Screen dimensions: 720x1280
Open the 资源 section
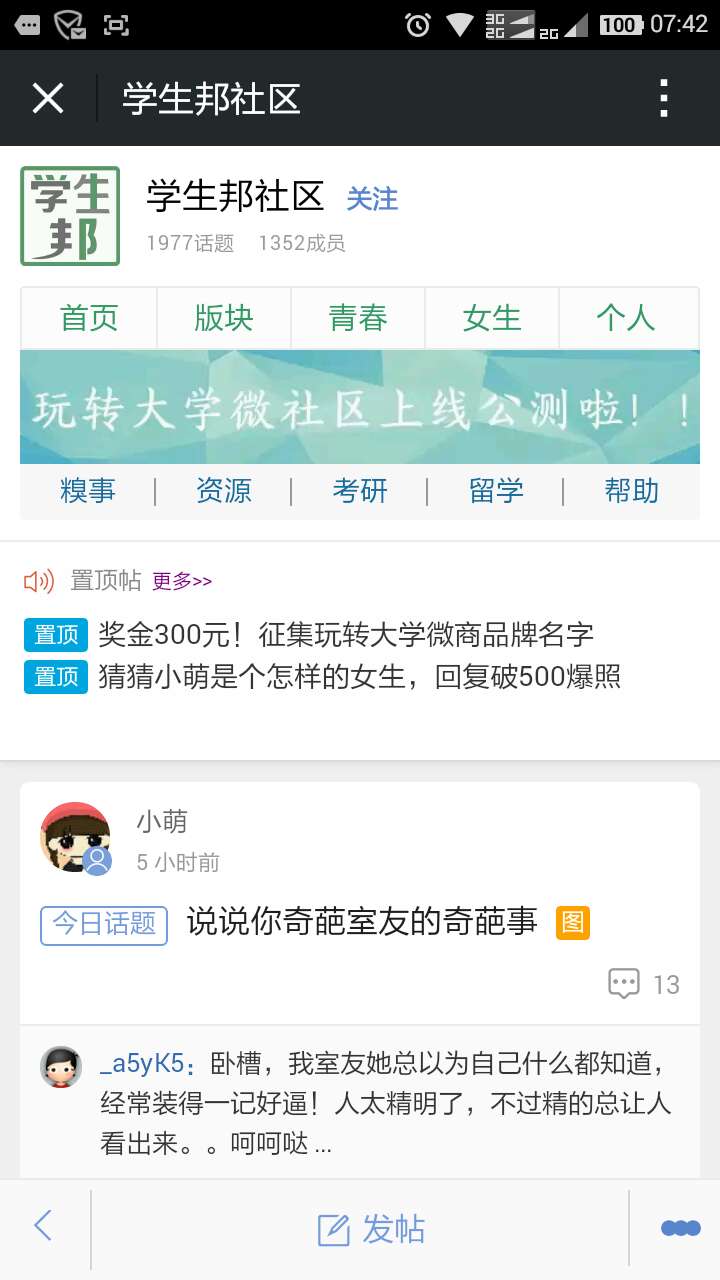pos(223,491)
